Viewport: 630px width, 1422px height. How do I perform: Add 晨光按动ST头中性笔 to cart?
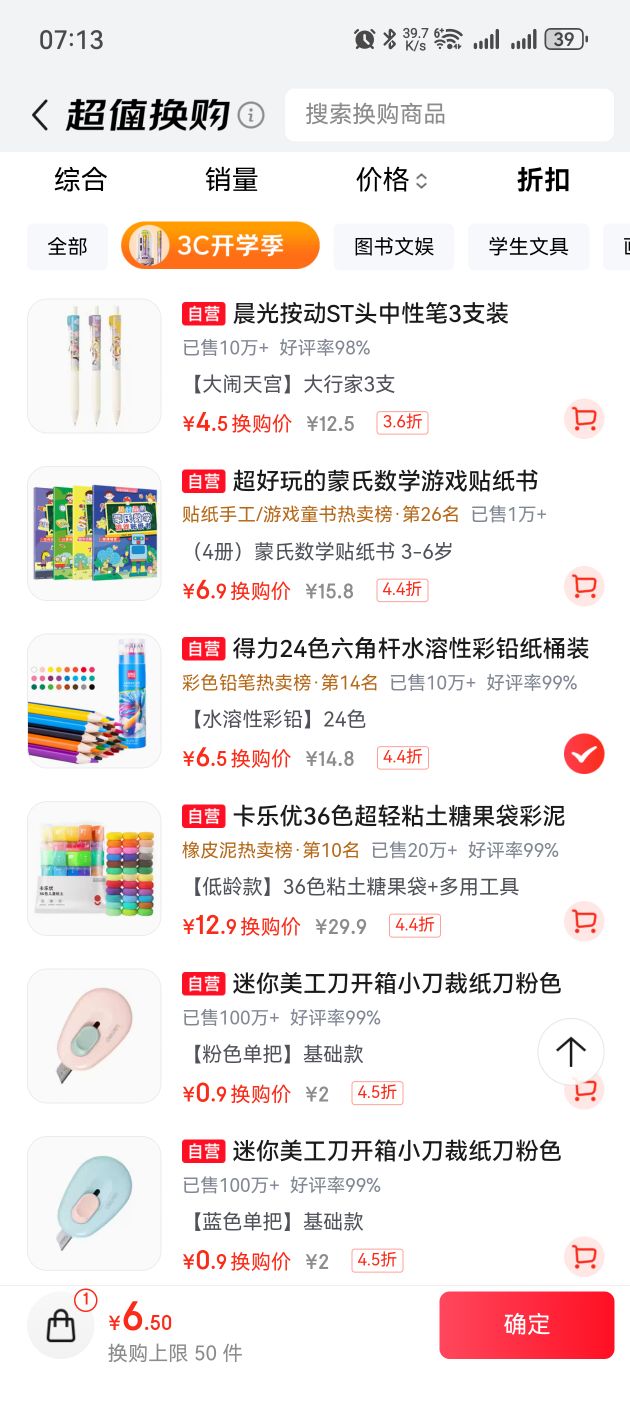[584, 418]
